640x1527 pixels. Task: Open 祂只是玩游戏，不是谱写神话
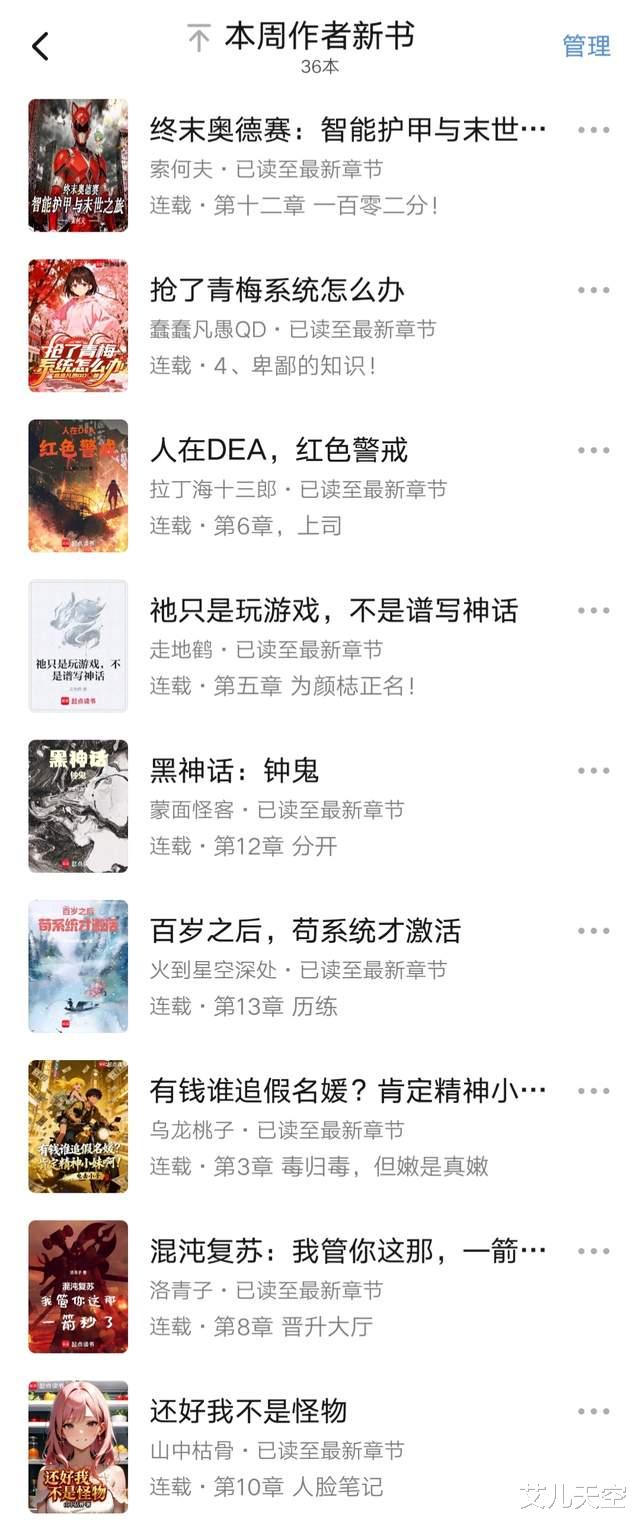coord(334,610)
